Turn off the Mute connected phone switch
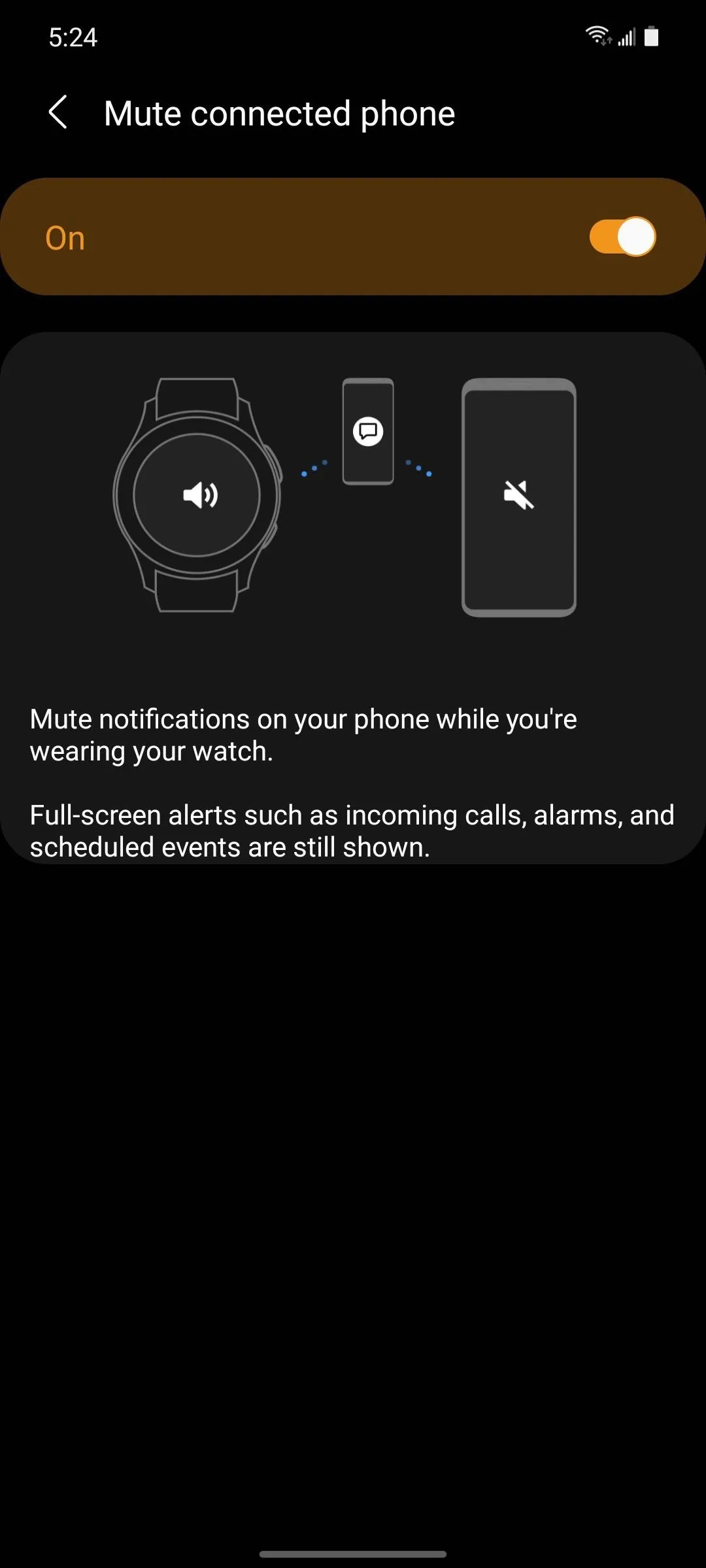This screenshot has width=706, height=1568. coord(622,237)
